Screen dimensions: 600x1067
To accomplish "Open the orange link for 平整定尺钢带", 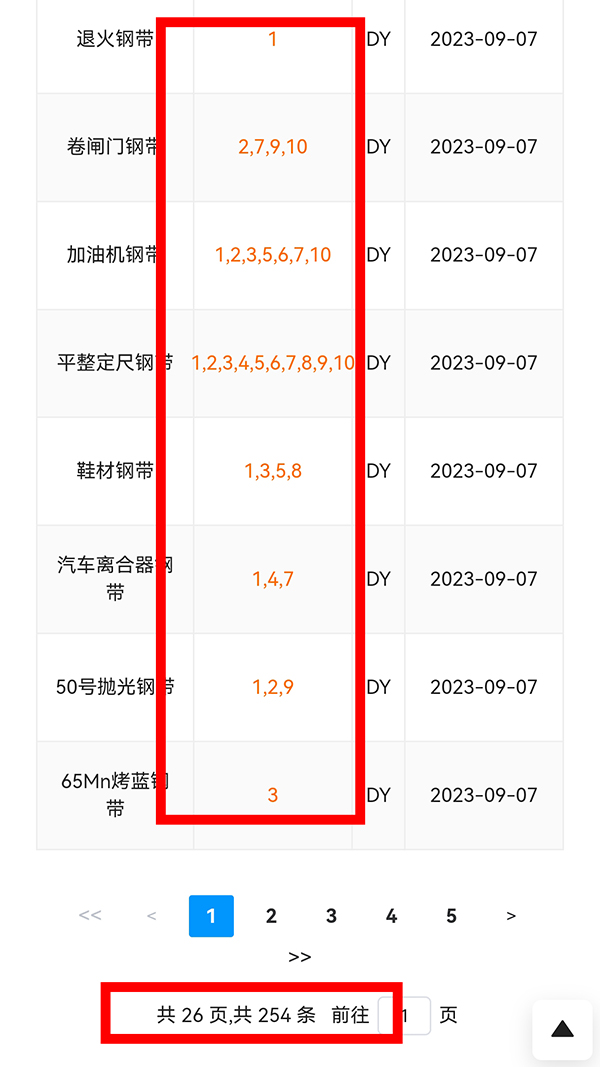I will click(x=273, y=363).
